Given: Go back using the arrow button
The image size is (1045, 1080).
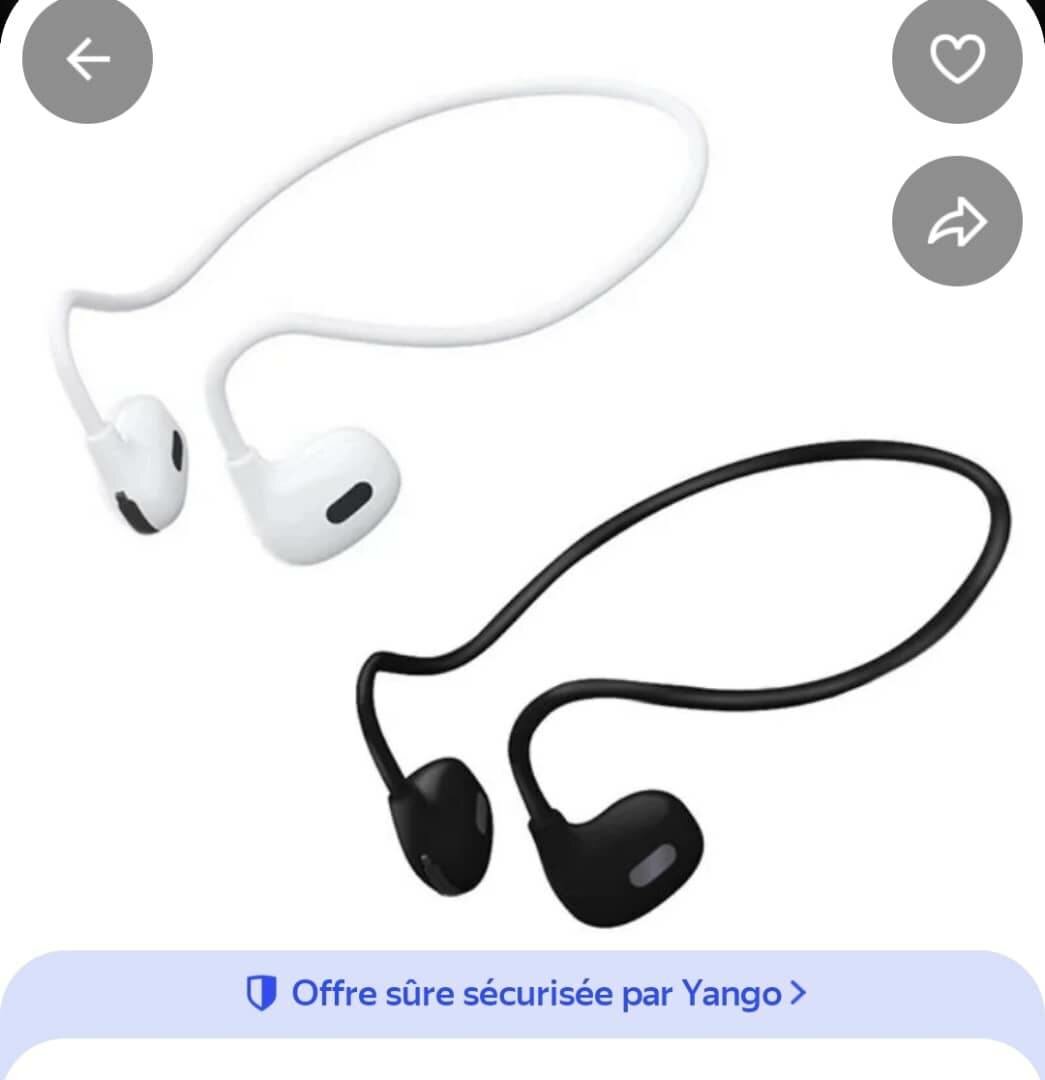Looking at the screenshot, I should tap(87, 60).
